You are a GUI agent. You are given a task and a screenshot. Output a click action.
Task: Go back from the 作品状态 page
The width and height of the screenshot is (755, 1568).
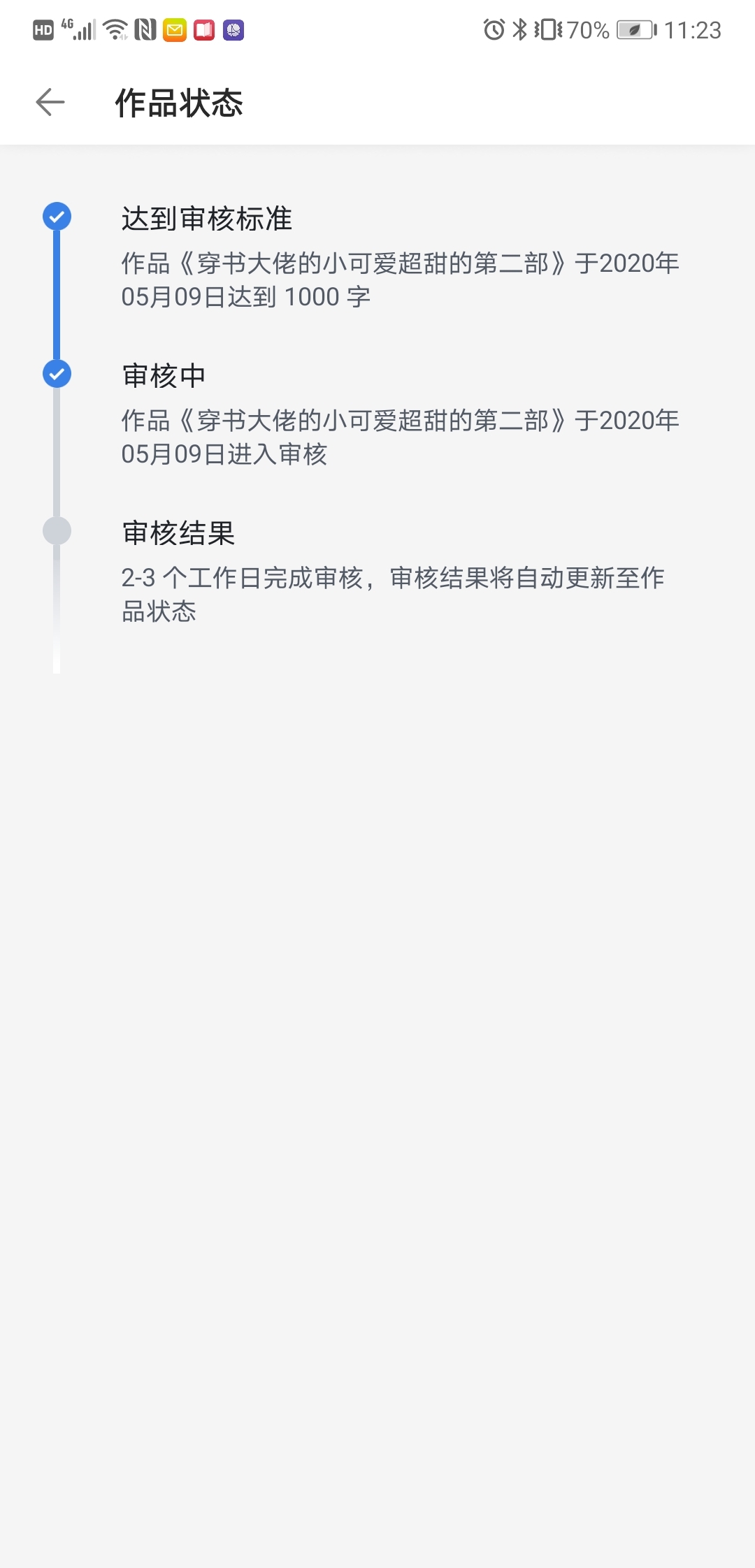pos(50,103)
